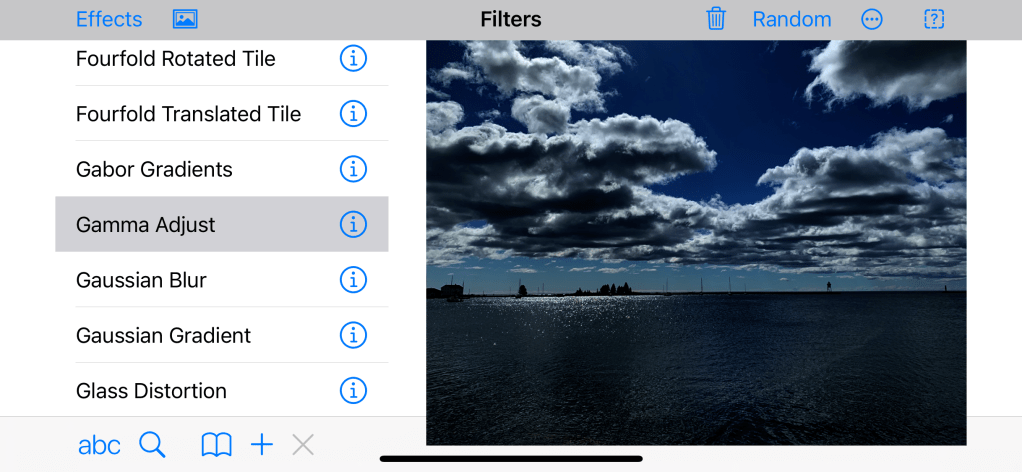The width and height of the screenshot is (1022, 472).
Task: Open the book icon
Action: 216,445
